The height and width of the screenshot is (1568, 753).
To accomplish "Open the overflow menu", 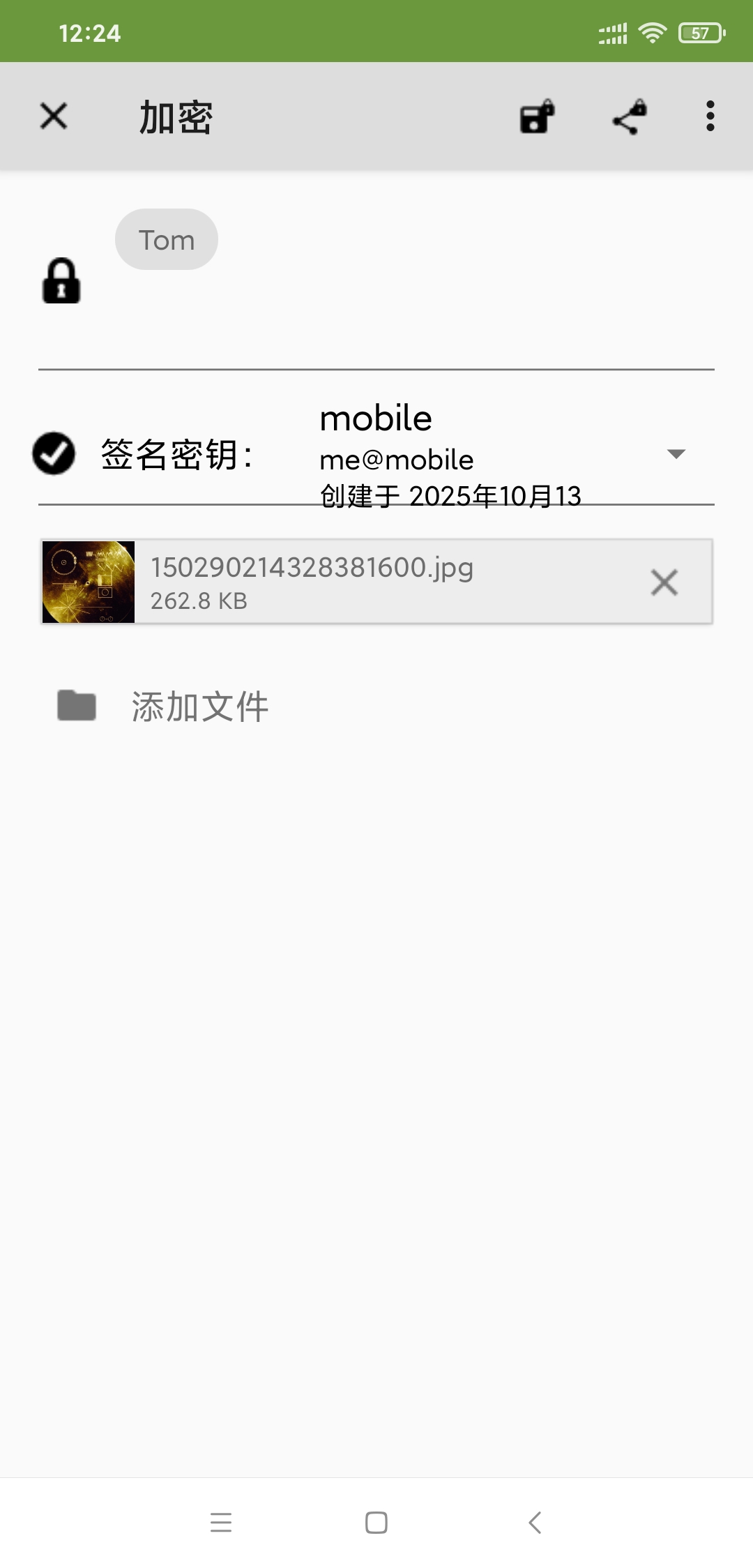I will [710, 116].
